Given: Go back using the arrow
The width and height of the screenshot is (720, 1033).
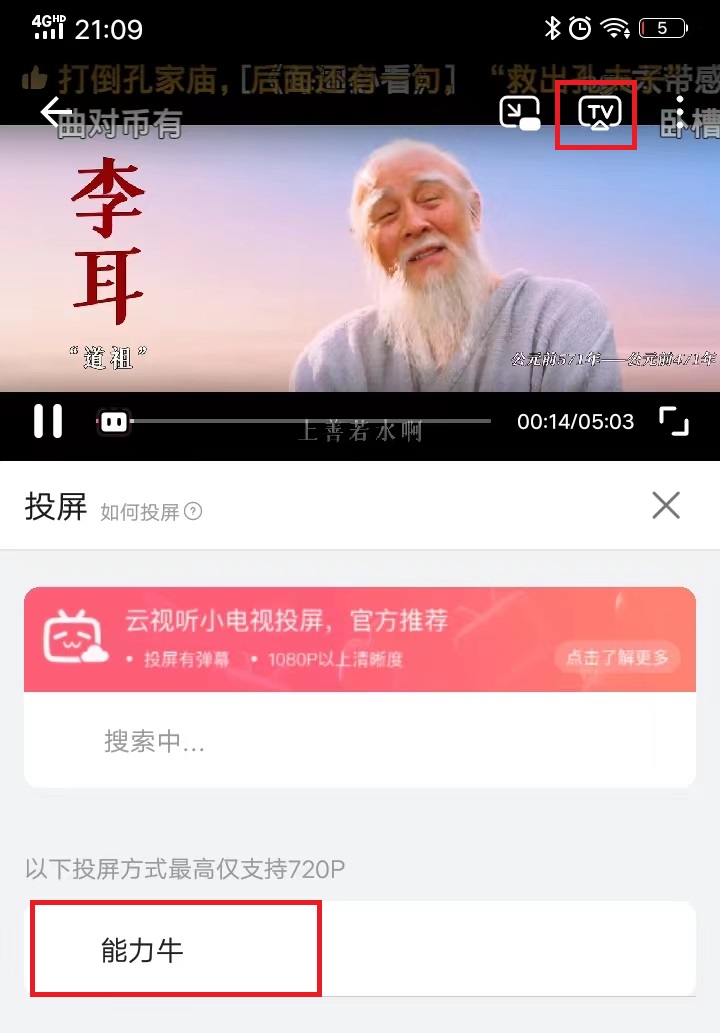Looking at the screenshot, I should pos(55,112).
